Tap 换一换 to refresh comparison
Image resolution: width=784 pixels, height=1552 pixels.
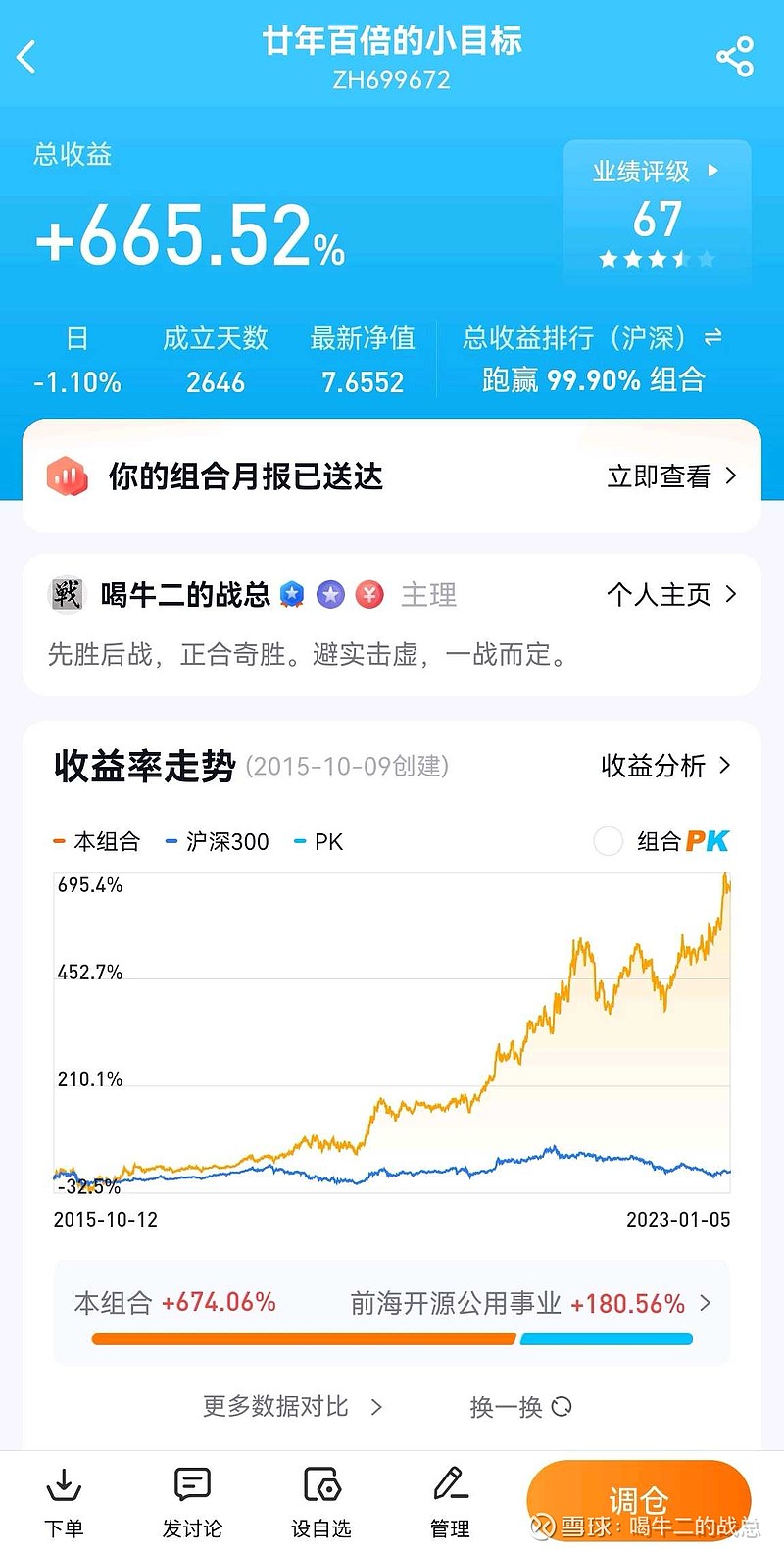coord(520,1407)
